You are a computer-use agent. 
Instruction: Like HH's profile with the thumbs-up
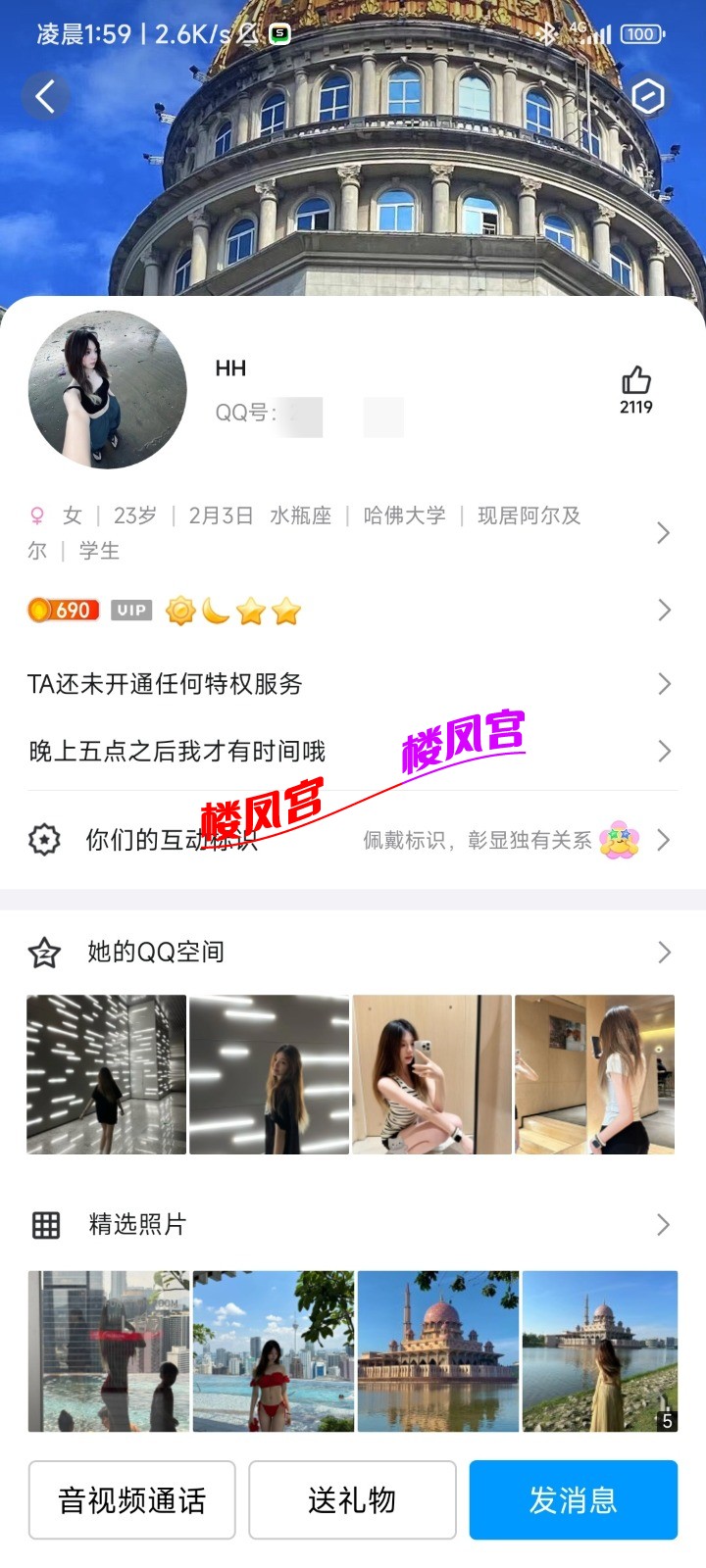pyautogui.click(x=635, y=389)
